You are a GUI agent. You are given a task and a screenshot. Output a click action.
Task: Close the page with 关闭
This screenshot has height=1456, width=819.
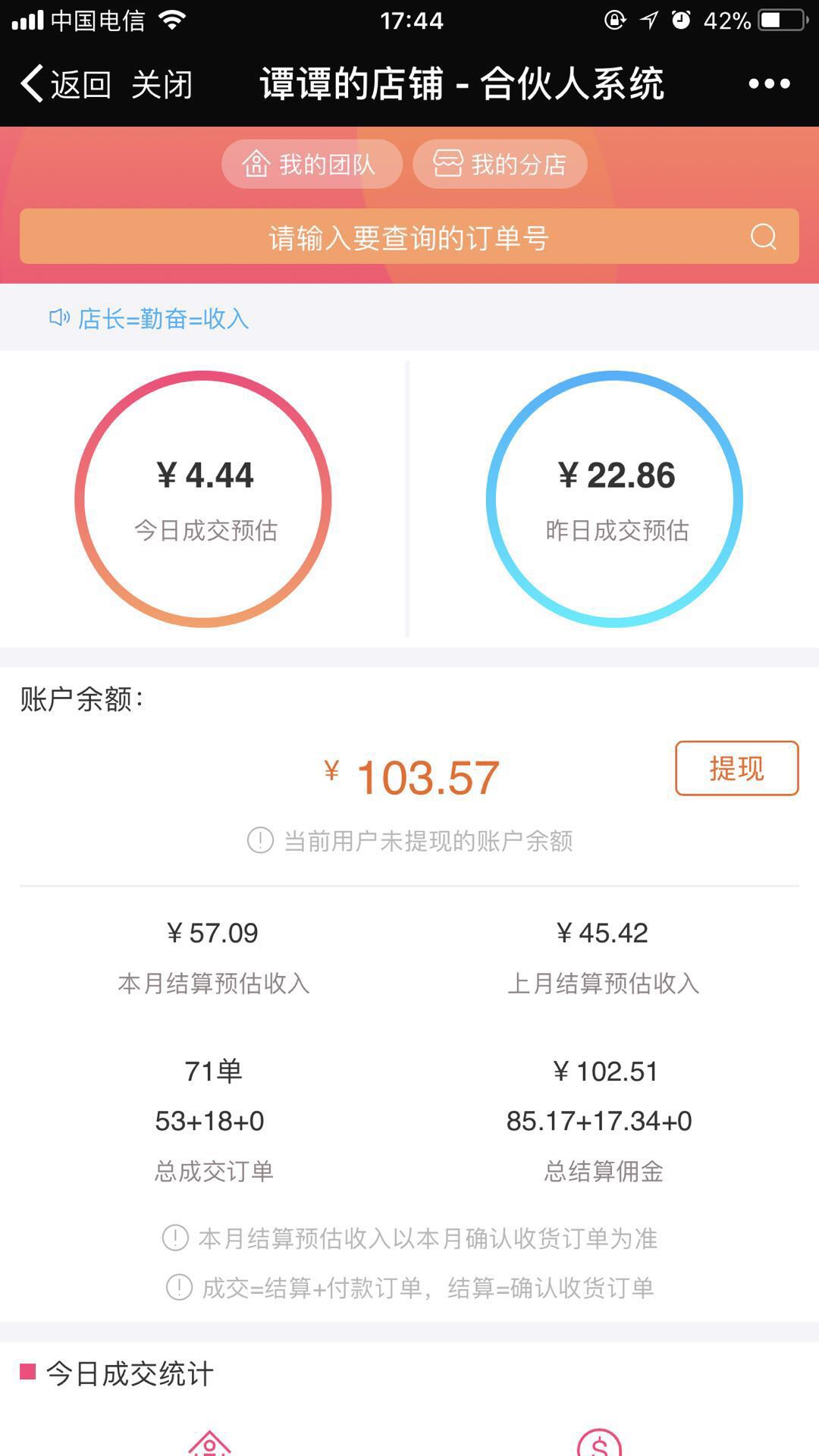[x=162, y=84]
